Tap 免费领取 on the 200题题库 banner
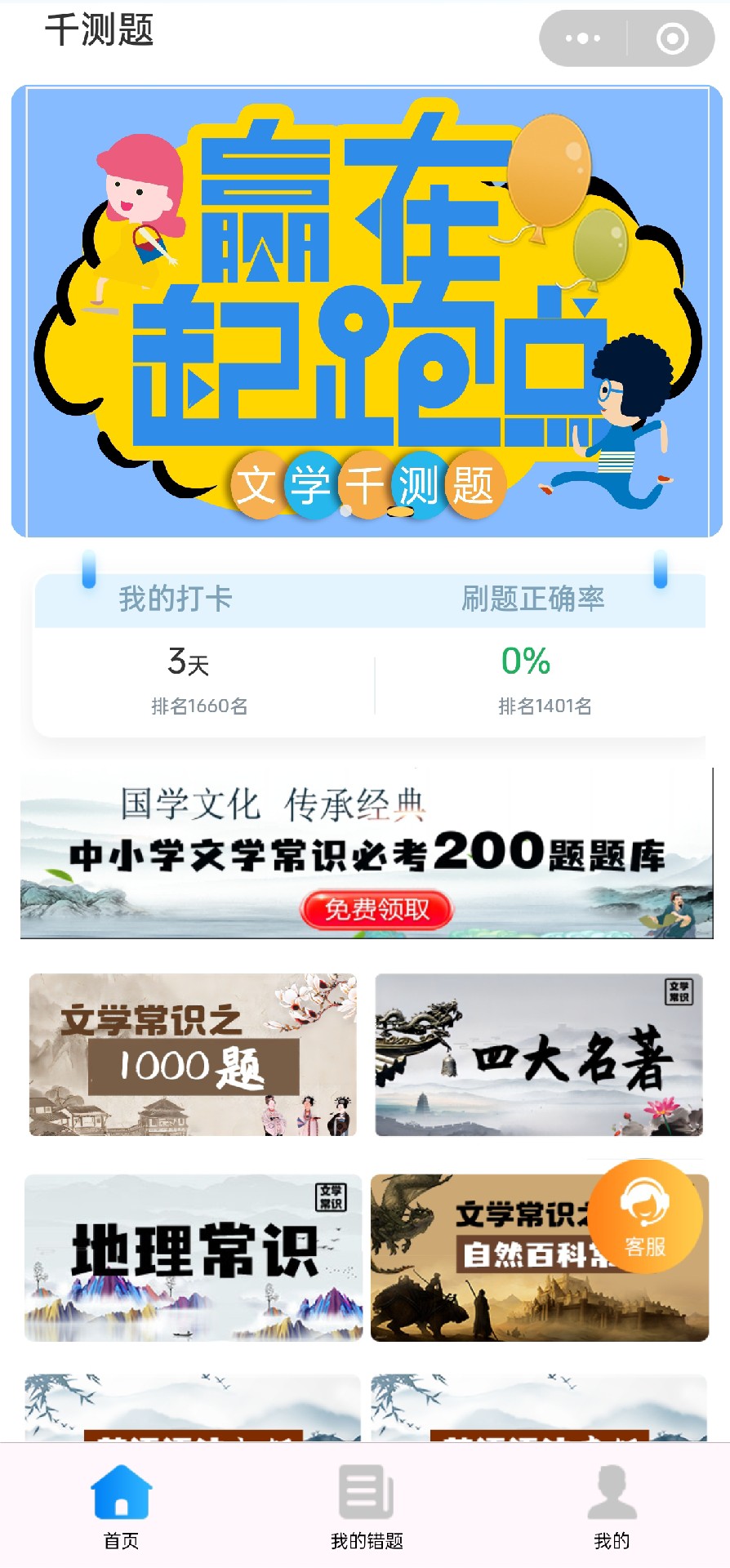730x1568 pixels. point(376,910)
